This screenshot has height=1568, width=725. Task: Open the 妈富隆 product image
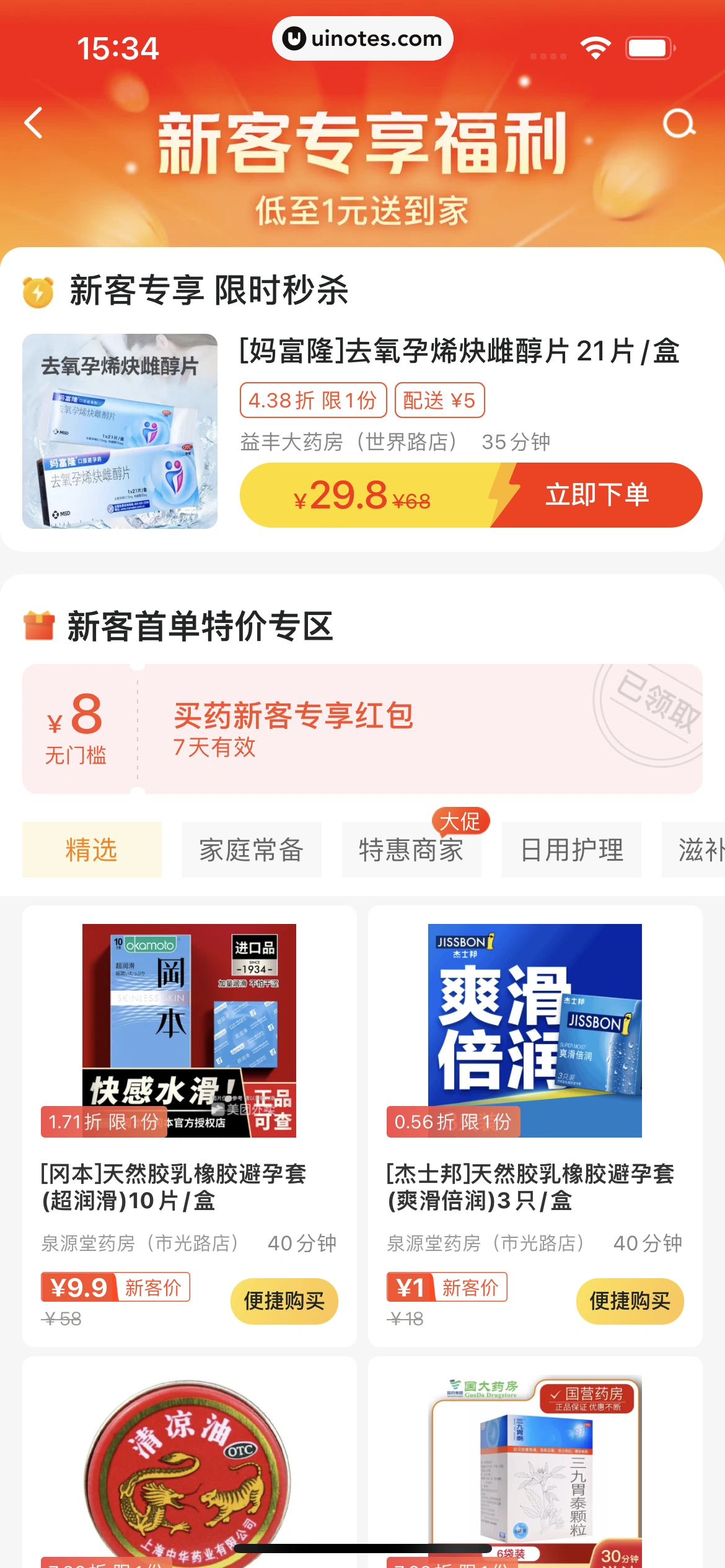coord(120,431)
